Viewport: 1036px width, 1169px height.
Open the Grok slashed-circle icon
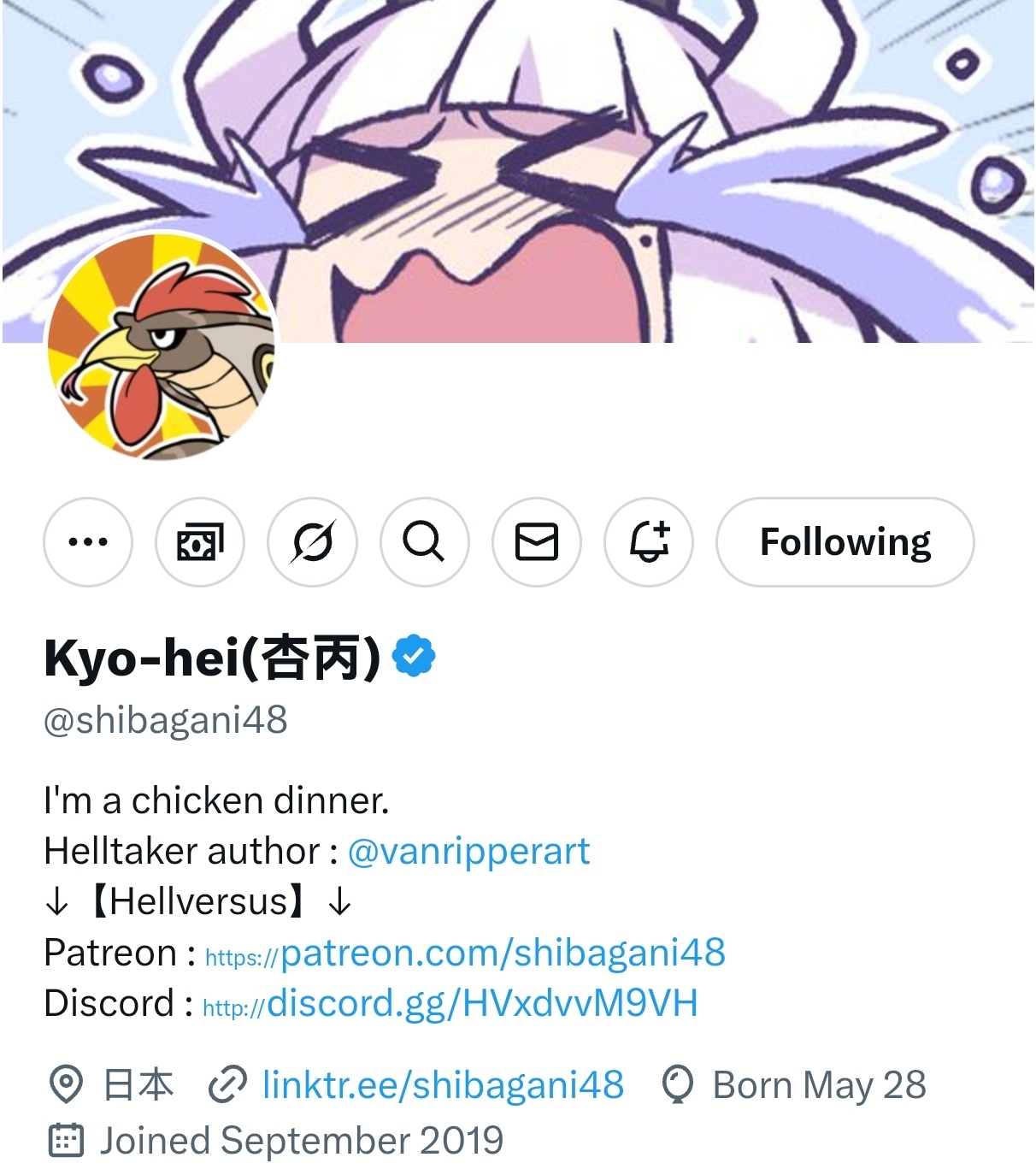312,542
